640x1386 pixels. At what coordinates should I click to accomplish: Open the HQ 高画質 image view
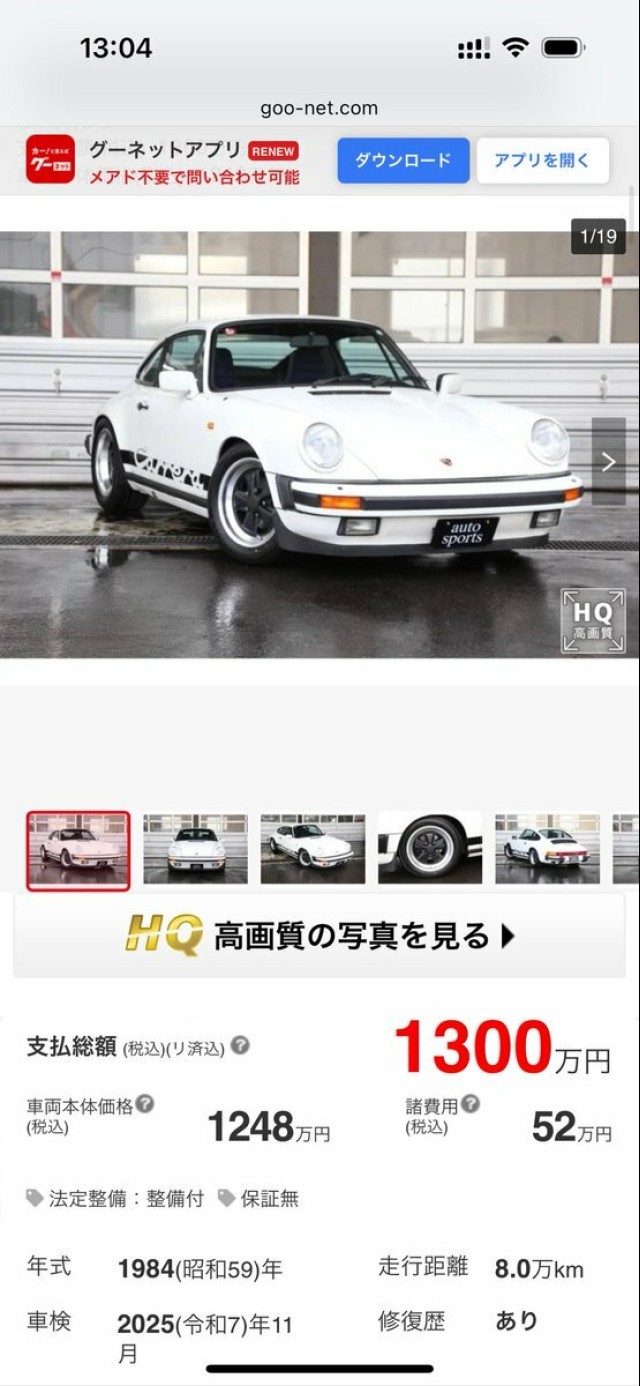(x=593, y=621)
